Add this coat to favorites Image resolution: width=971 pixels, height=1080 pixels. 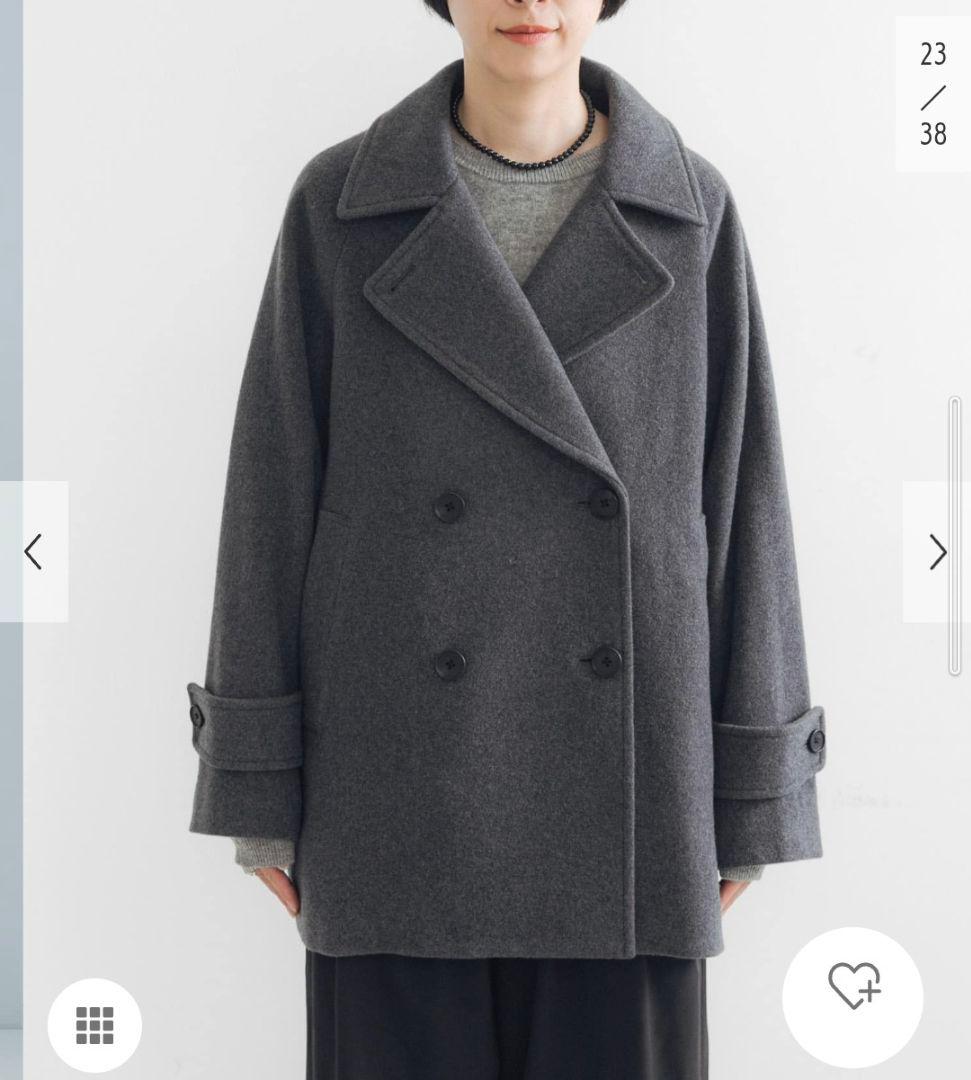[853, 985]
